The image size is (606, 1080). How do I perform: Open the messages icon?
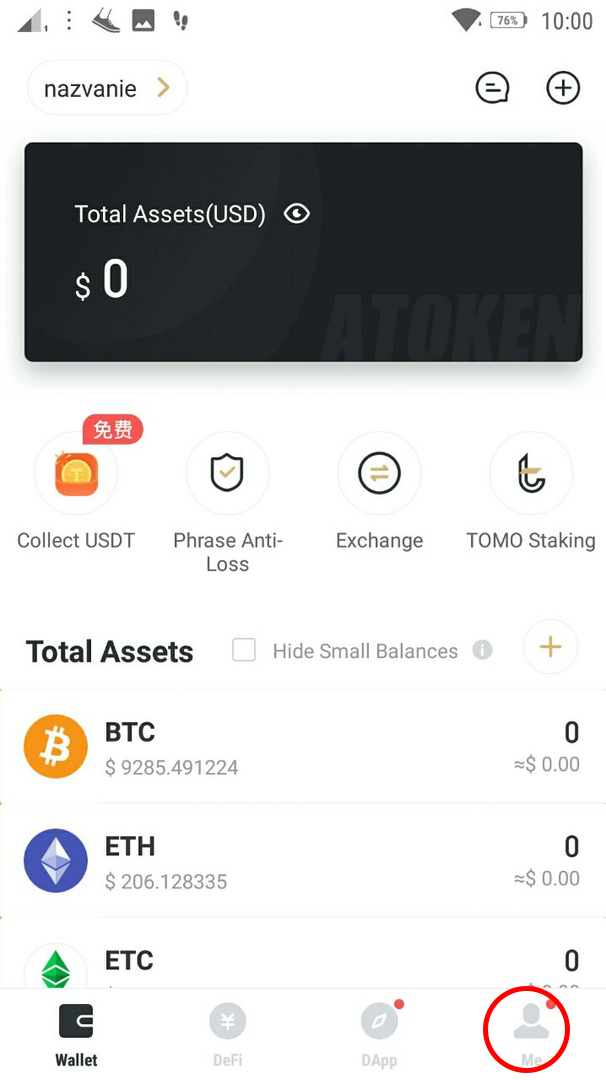pos(491,89)
